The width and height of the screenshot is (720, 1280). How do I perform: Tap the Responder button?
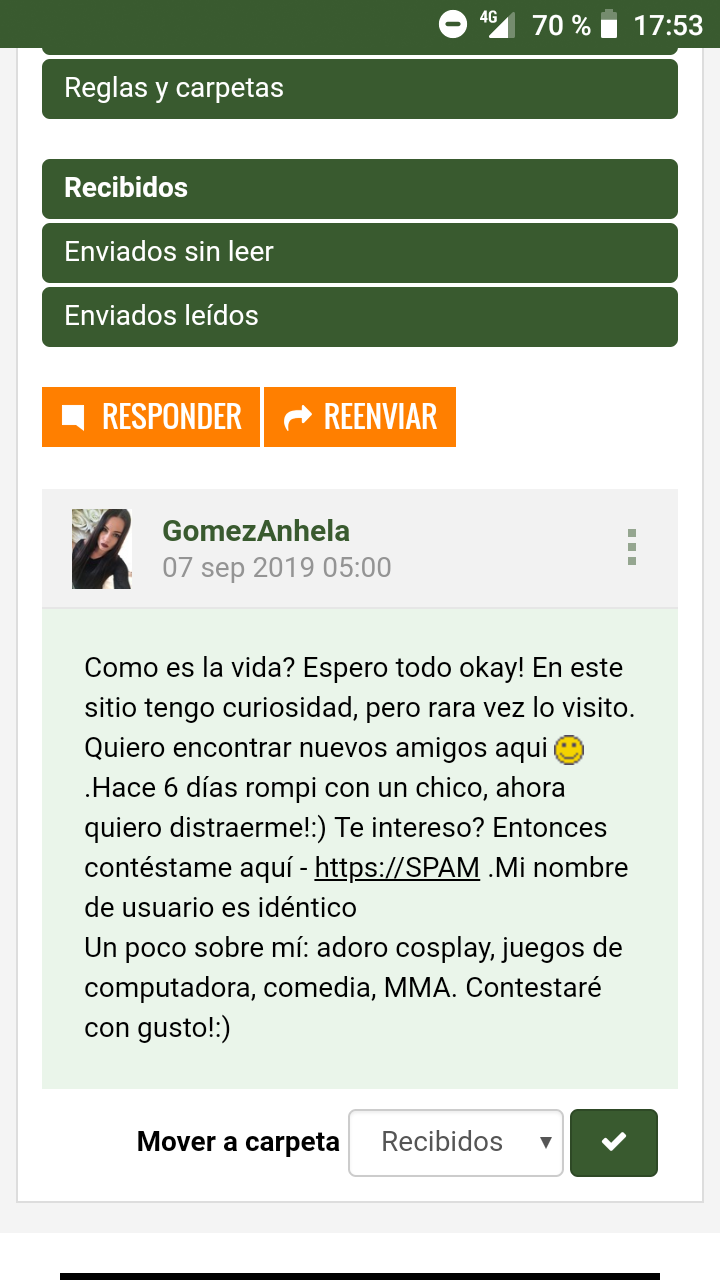click(x=151, y=417)
